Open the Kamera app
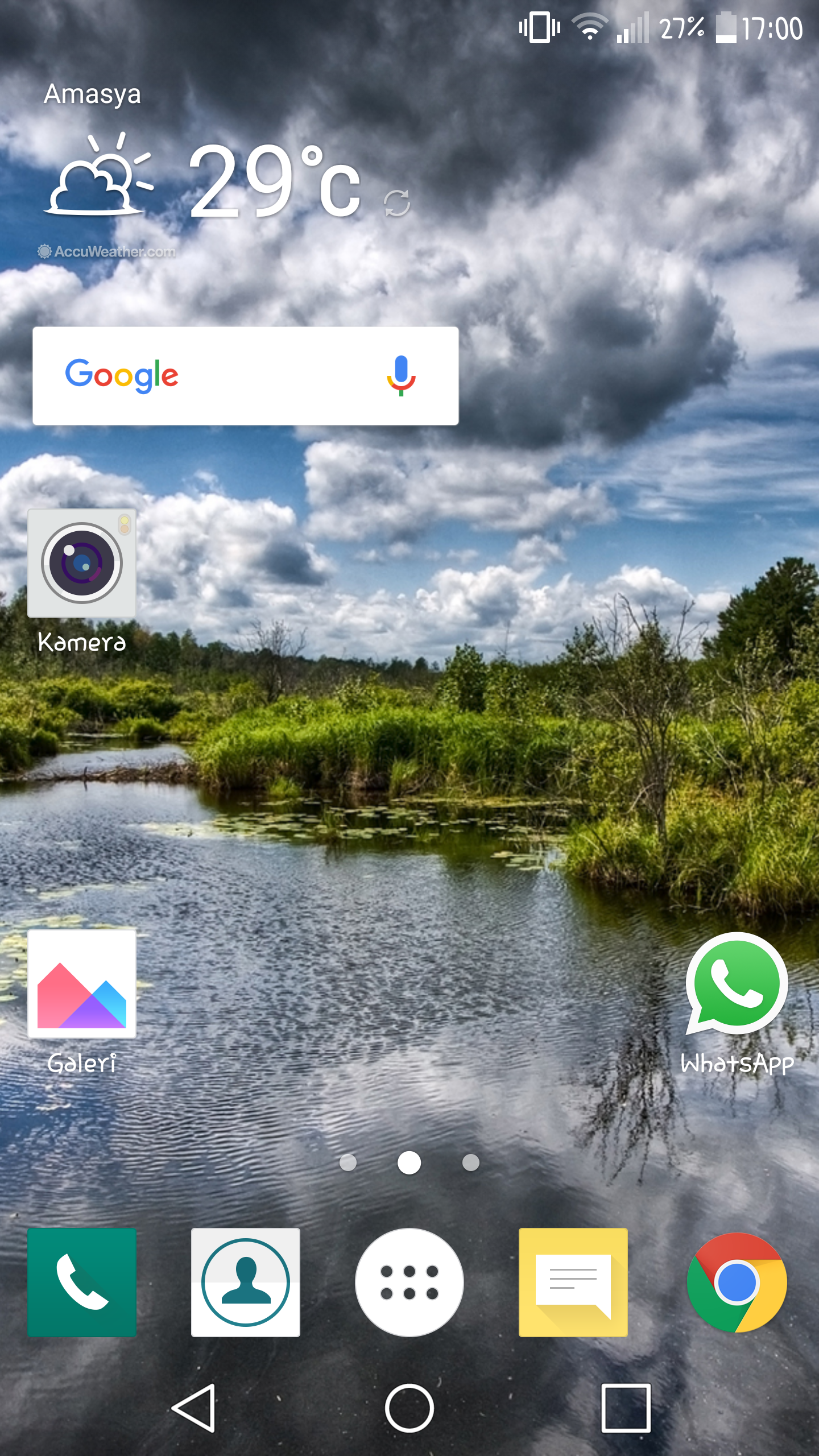The height and width of the screenshot is (1456, 819). click(x=82, y=563)
